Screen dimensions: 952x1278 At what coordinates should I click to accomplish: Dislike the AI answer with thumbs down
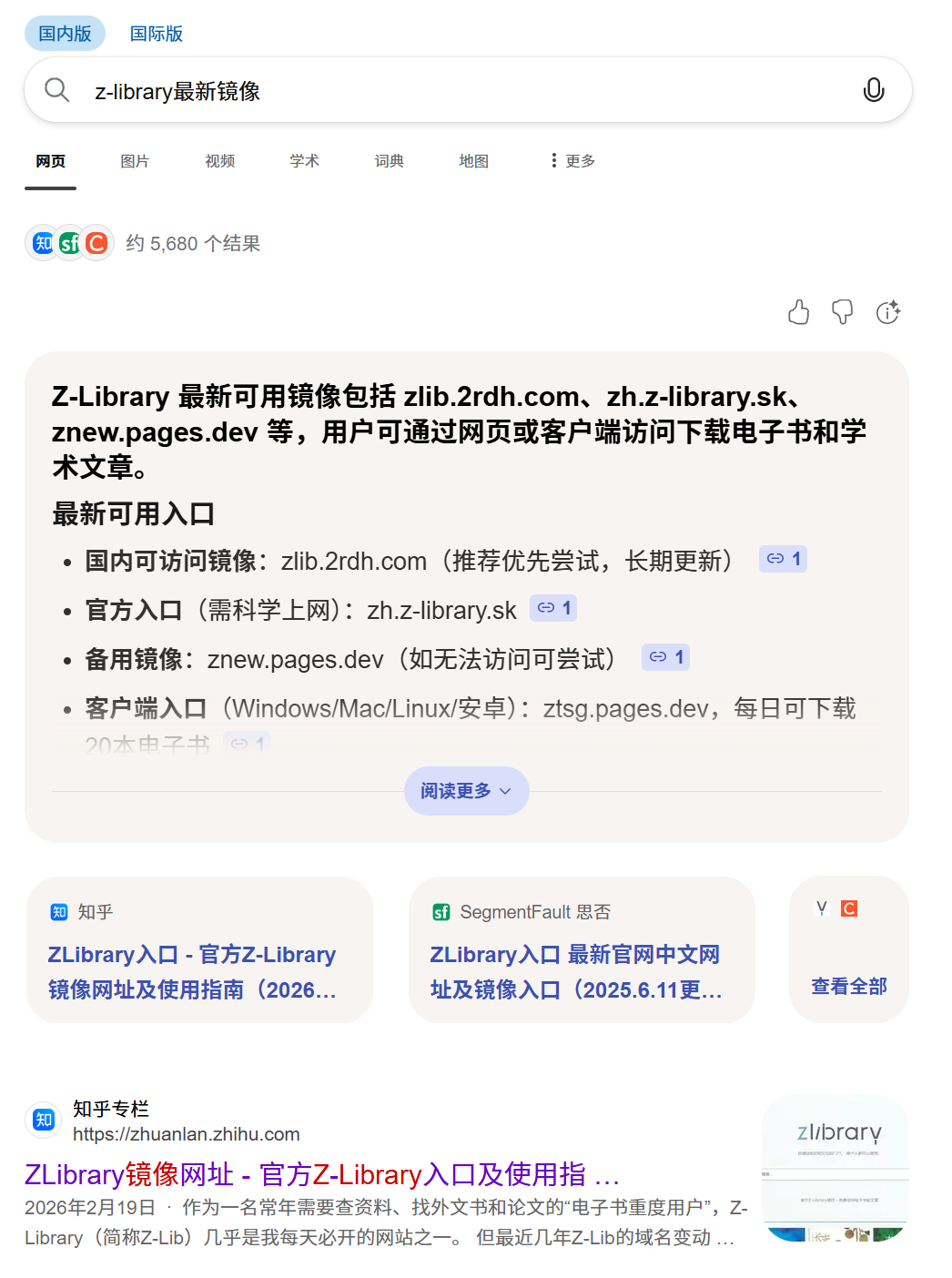[842, 312]
